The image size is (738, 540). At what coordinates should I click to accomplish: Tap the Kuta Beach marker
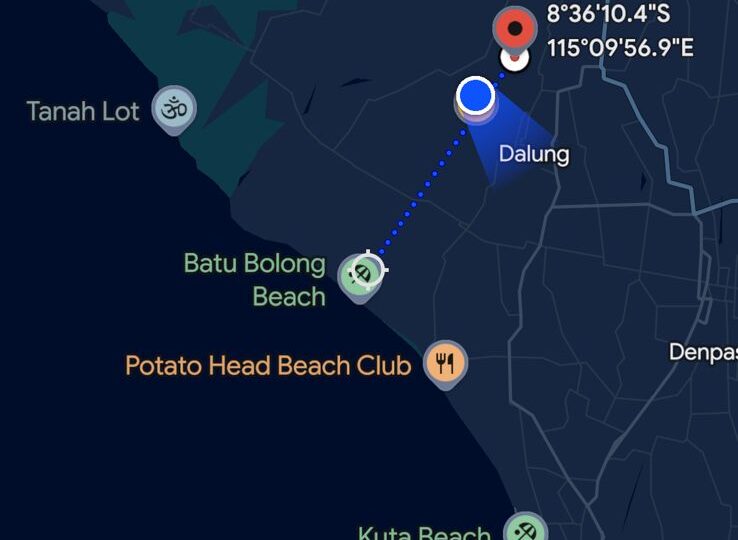pyautogui.click(x=524, y=530)
